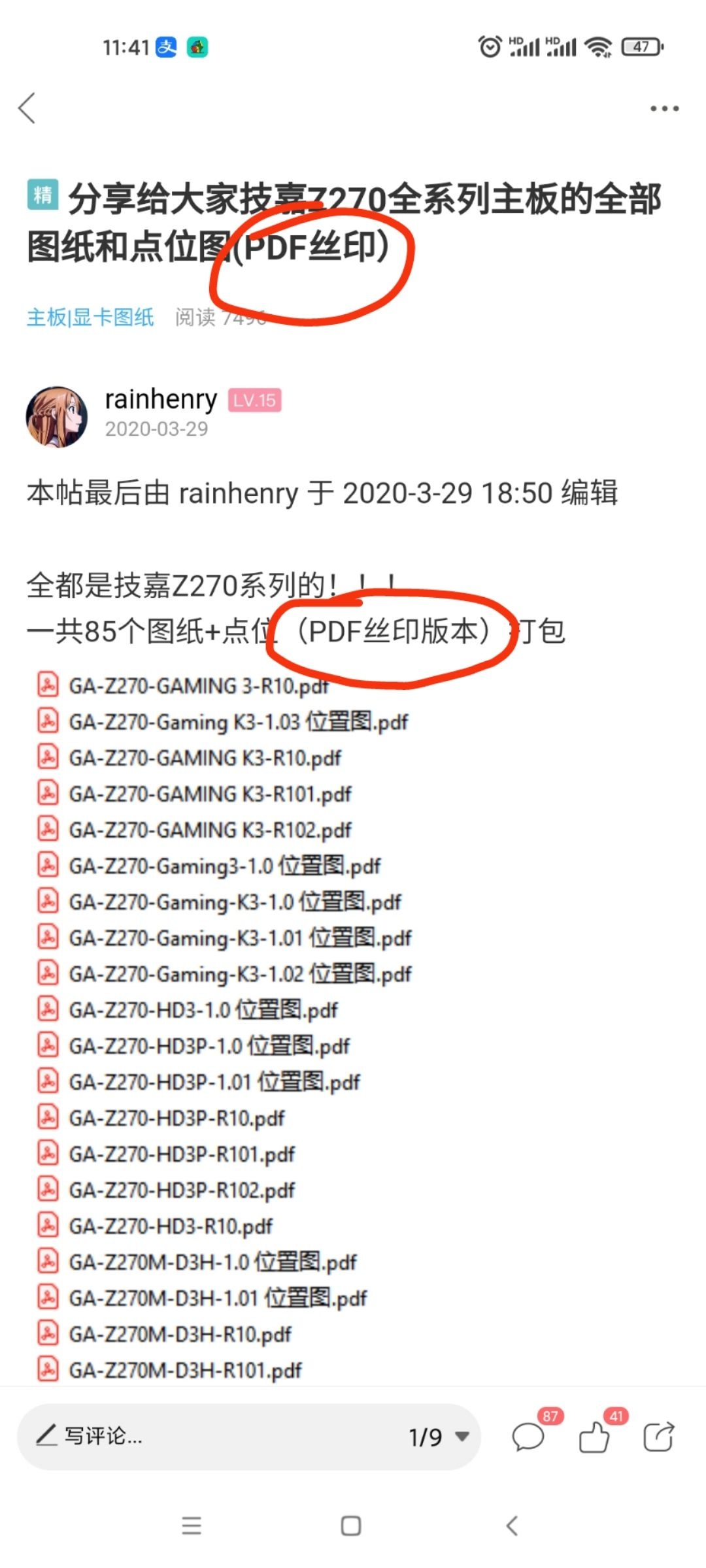Share this post
Screen dimensions: 706x1568
658,1436
